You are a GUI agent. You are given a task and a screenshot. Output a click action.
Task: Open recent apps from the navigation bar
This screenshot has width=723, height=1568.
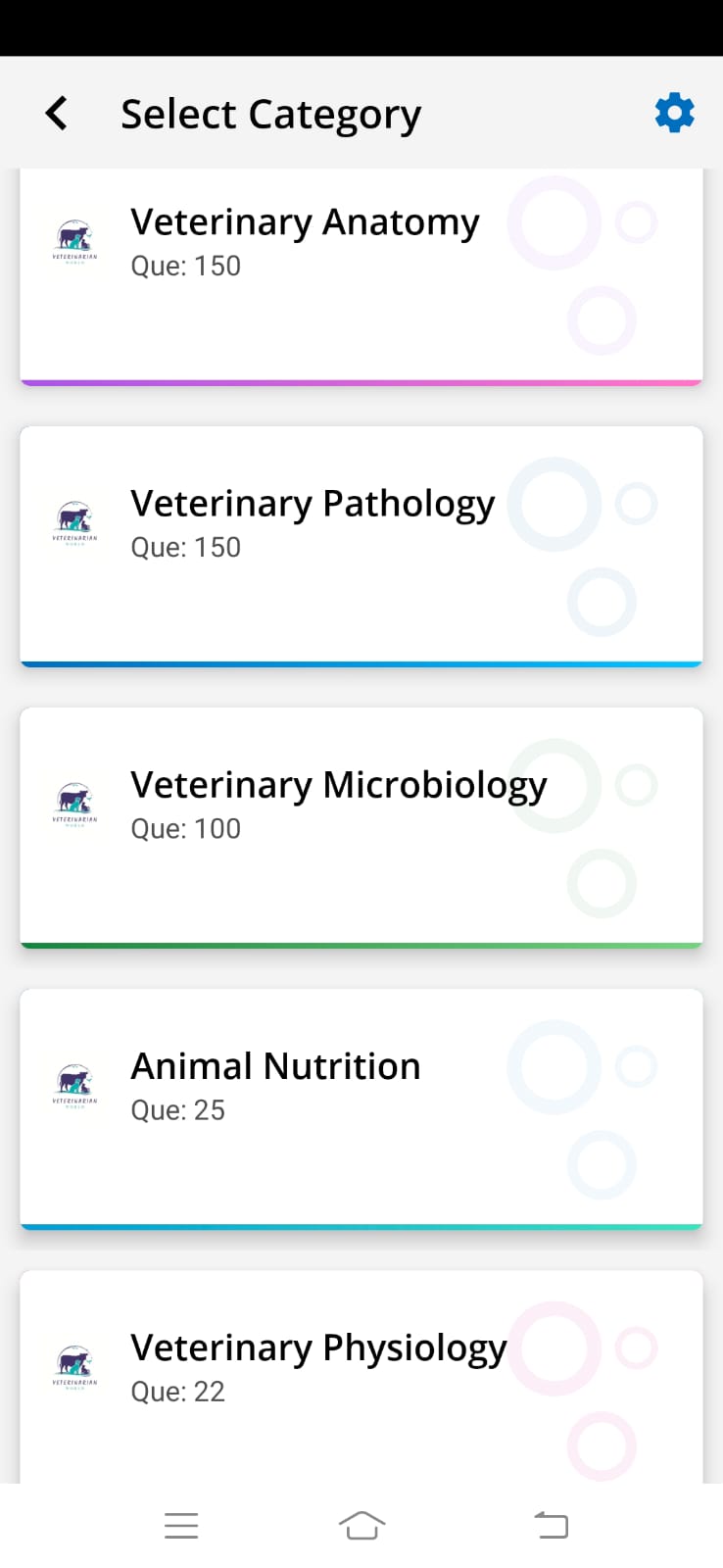(181, 1526)
